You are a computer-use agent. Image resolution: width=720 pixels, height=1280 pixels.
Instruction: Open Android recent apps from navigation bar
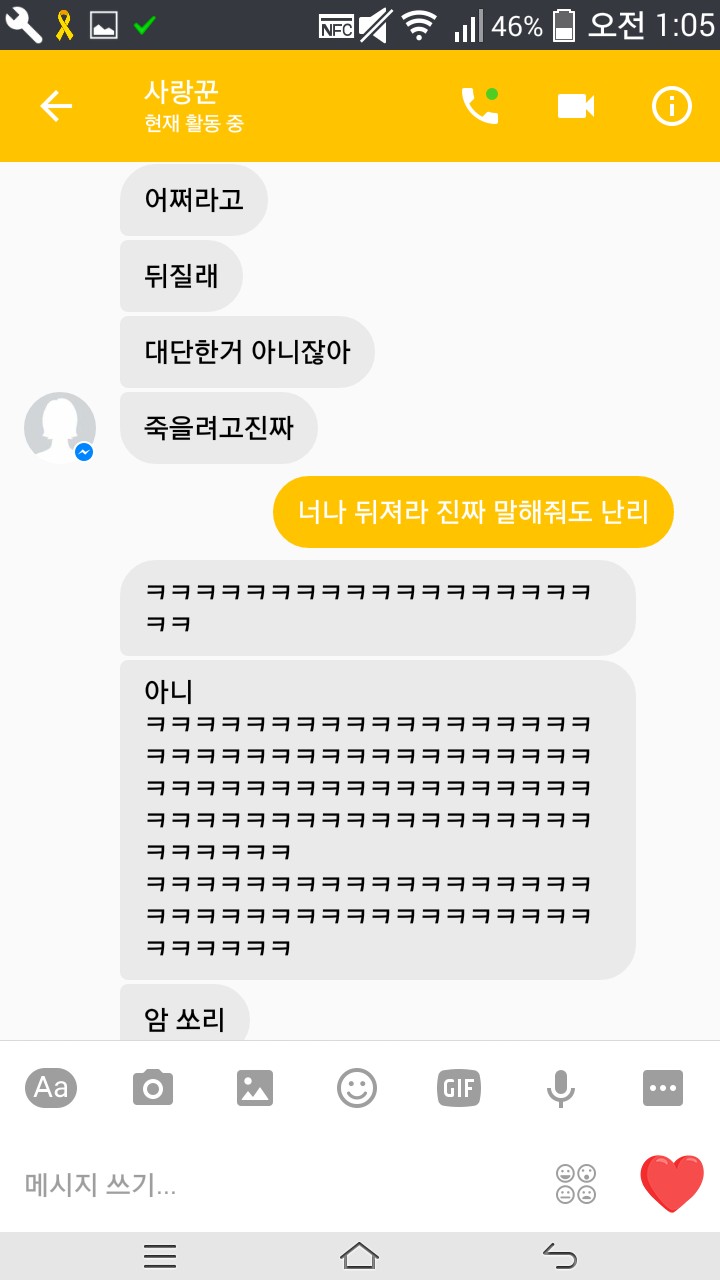pos(160,1255)
